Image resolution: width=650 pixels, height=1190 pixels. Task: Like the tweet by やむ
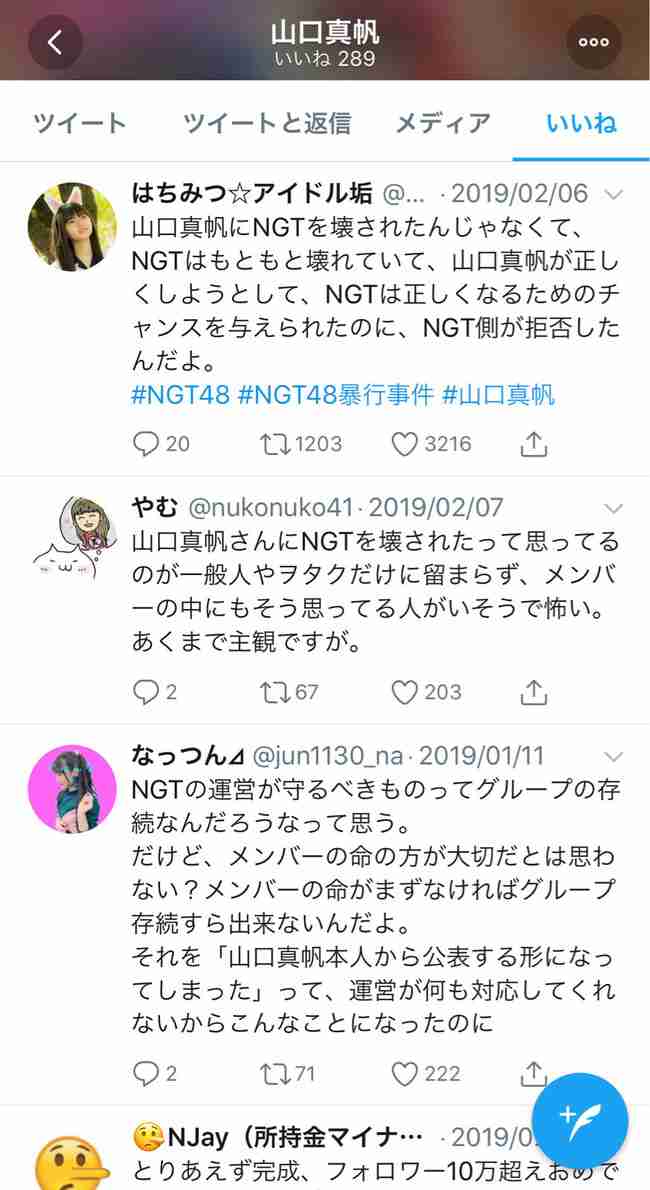click(x=404, y=692)
